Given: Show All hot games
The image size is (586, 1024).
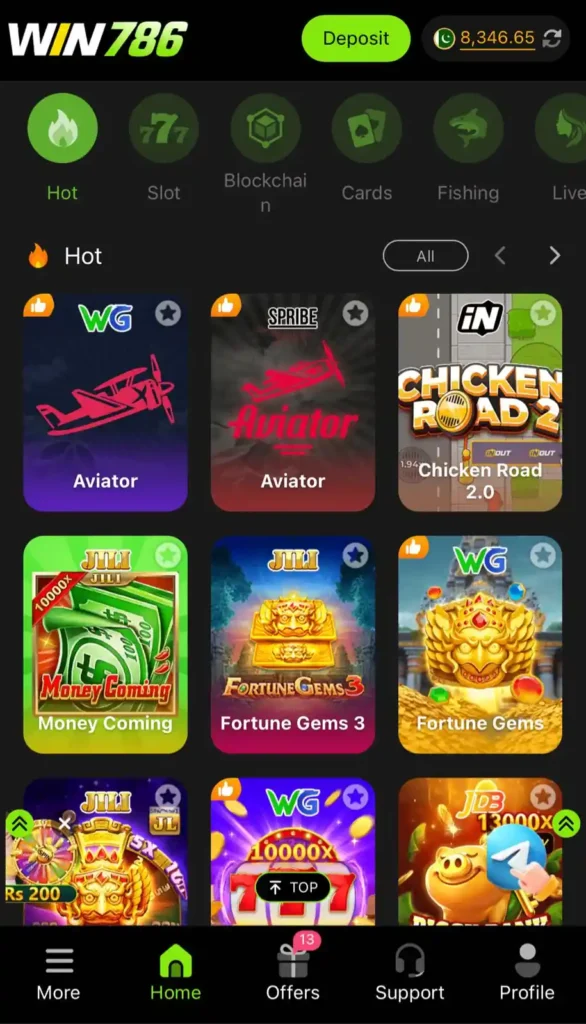Looking at the screenshot, I should 425,256.
